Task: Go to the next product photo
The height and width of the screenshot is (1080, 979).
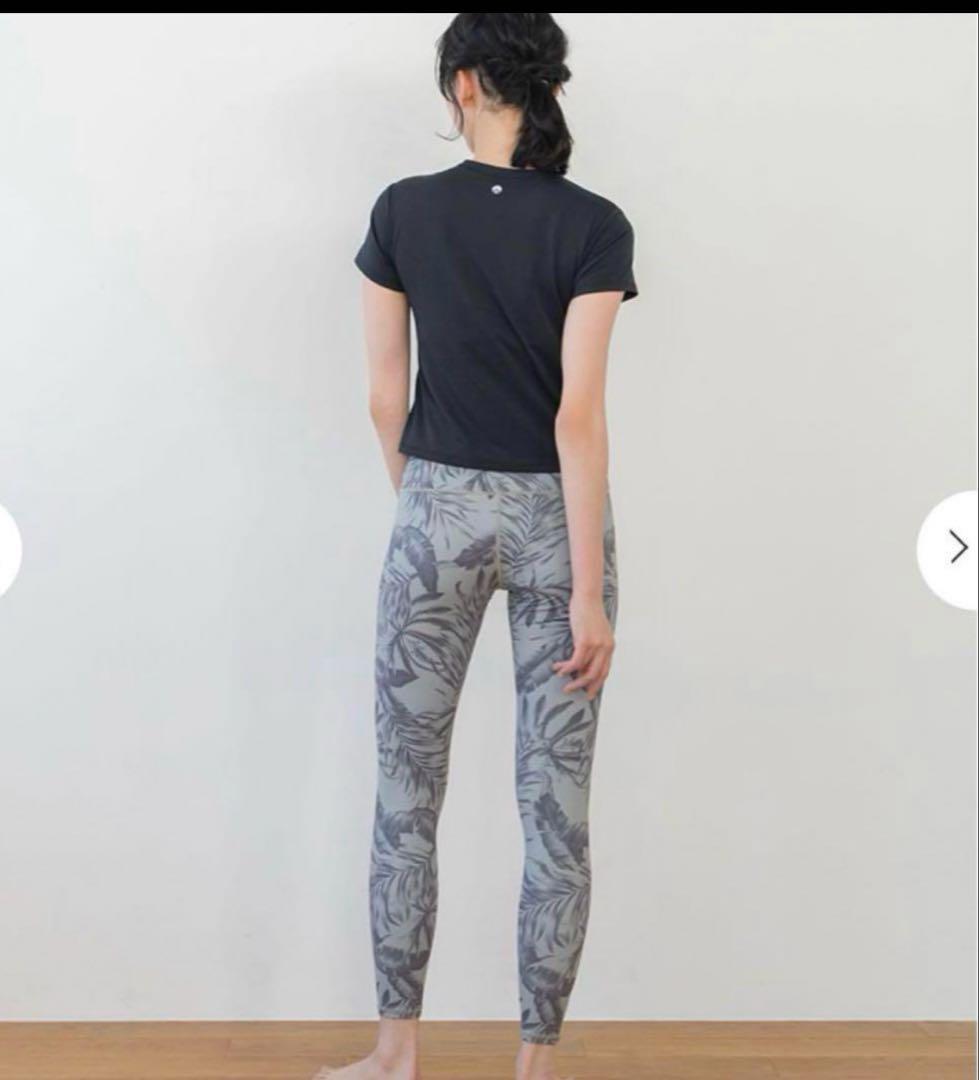Action: point(953,547)
